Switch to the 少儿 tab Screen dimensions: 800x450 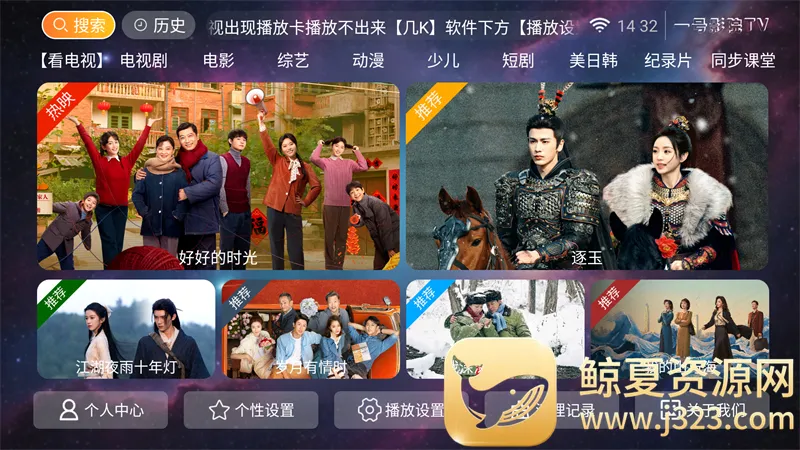[443, 60]
